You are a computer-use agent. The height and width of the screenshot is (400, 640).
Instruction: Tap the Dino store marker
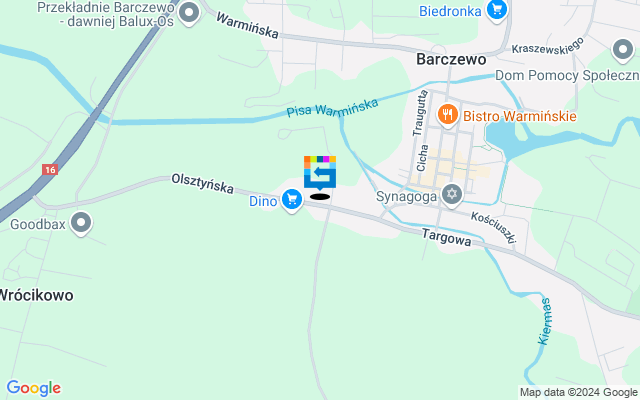tap(292, 201)
